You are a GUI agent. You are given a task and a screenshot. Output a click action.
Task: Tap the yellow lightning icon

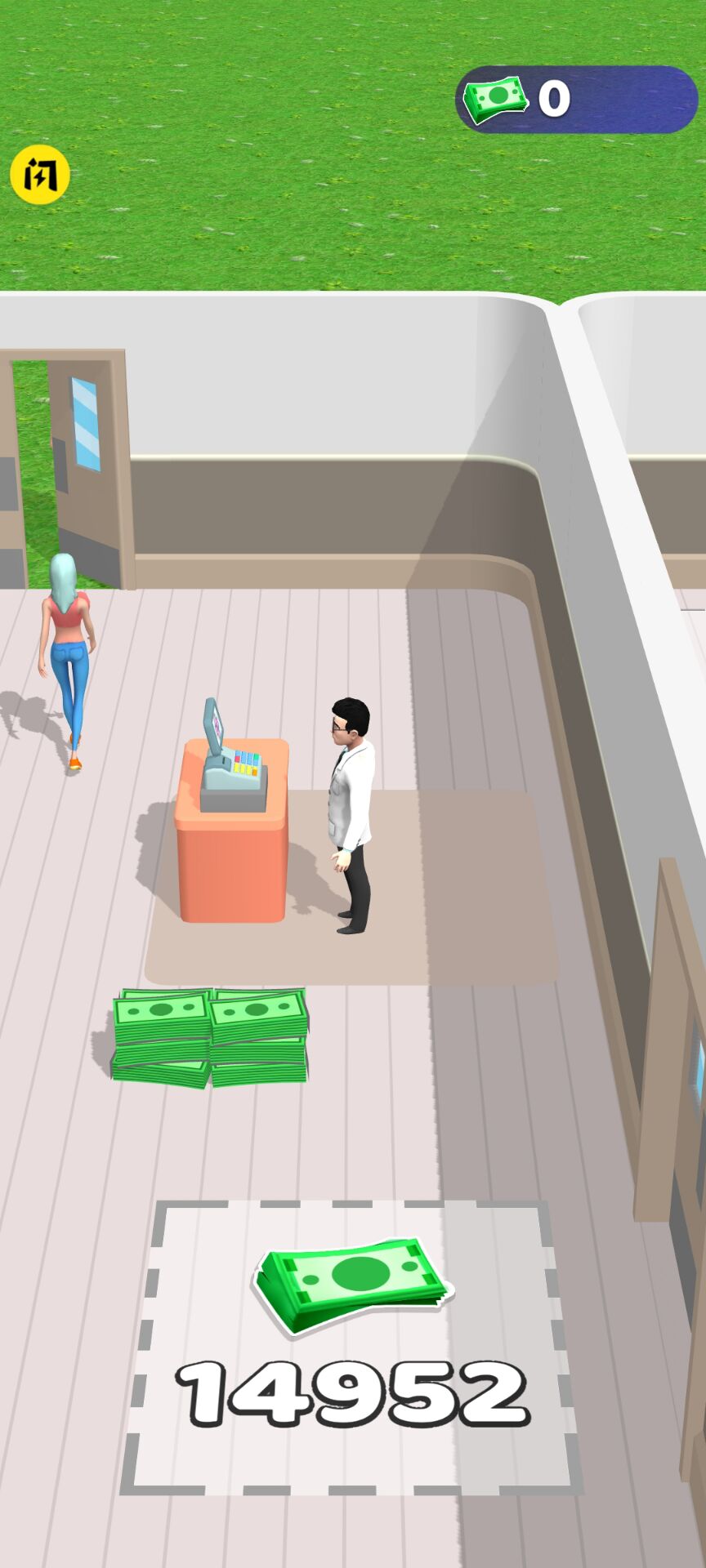tap(39, 175)
